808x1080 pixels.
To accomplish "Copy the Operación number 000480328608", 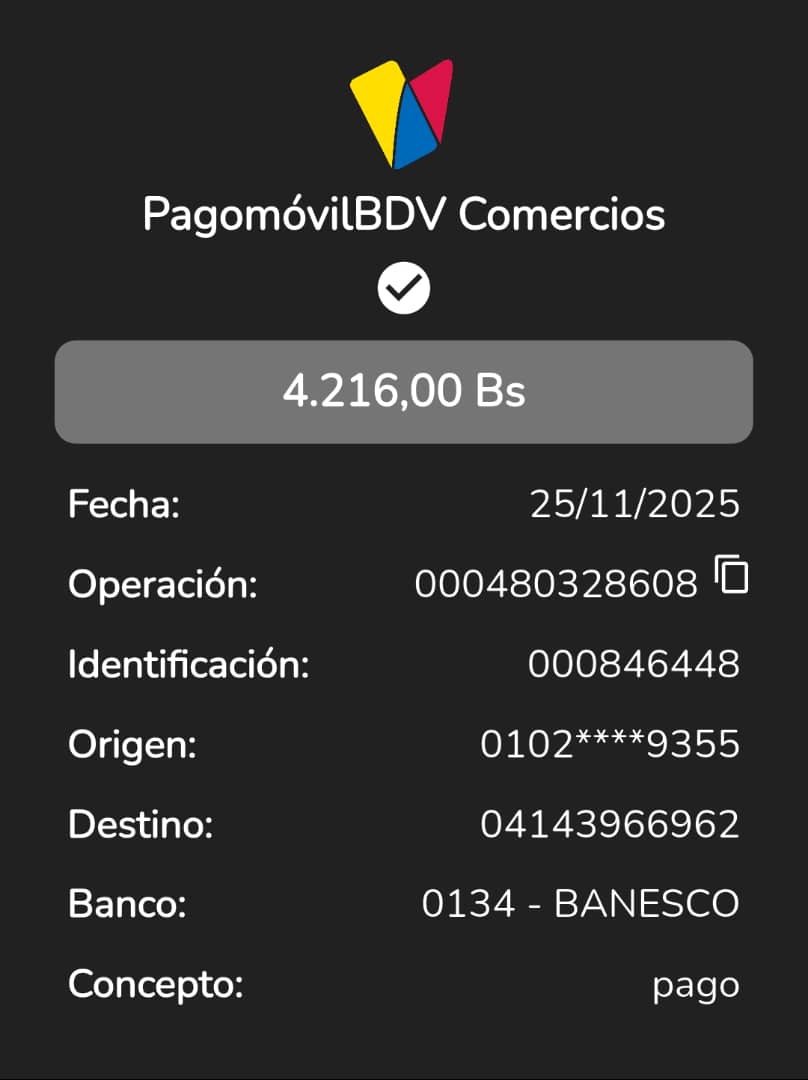I will coord(732,575).
